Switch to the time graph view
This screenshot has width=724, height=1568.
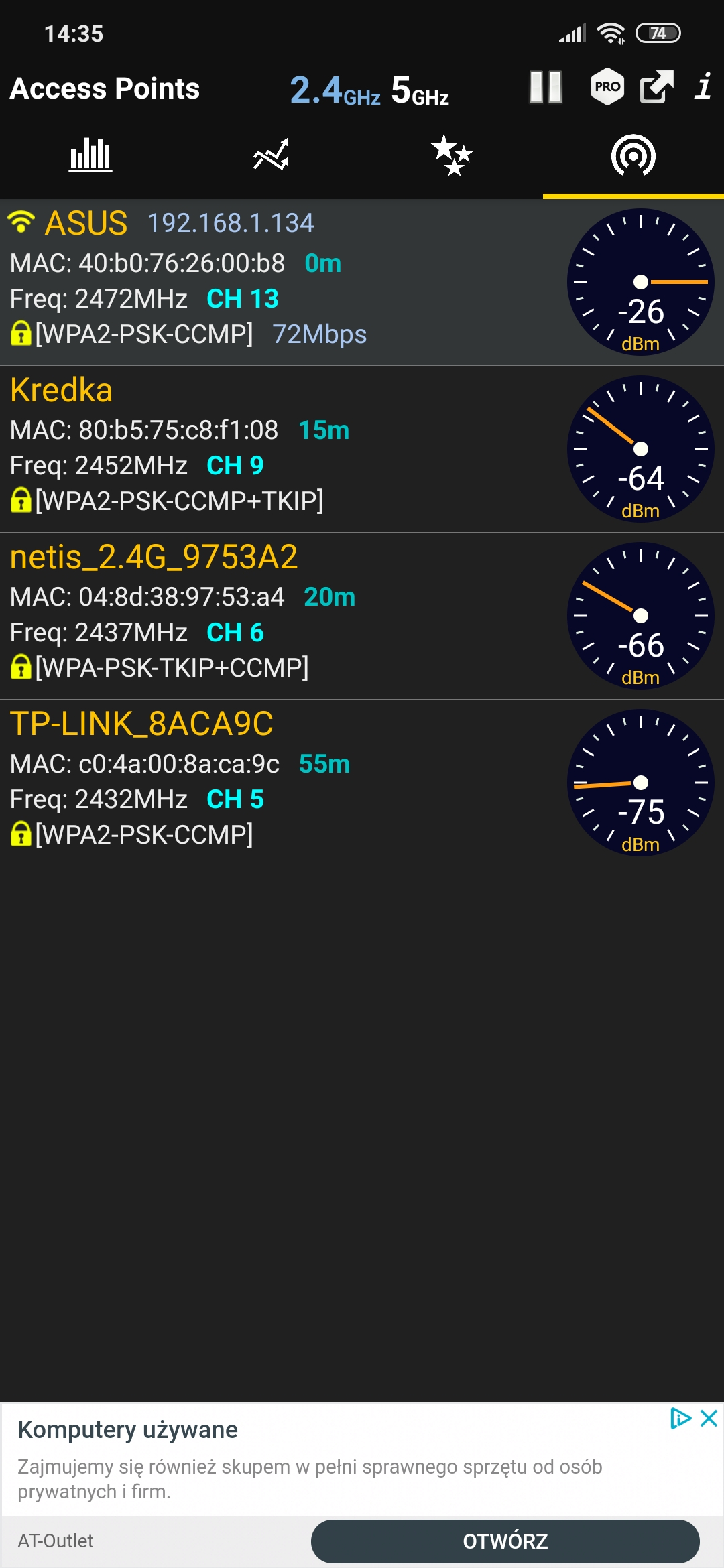[x=271, y=155]
